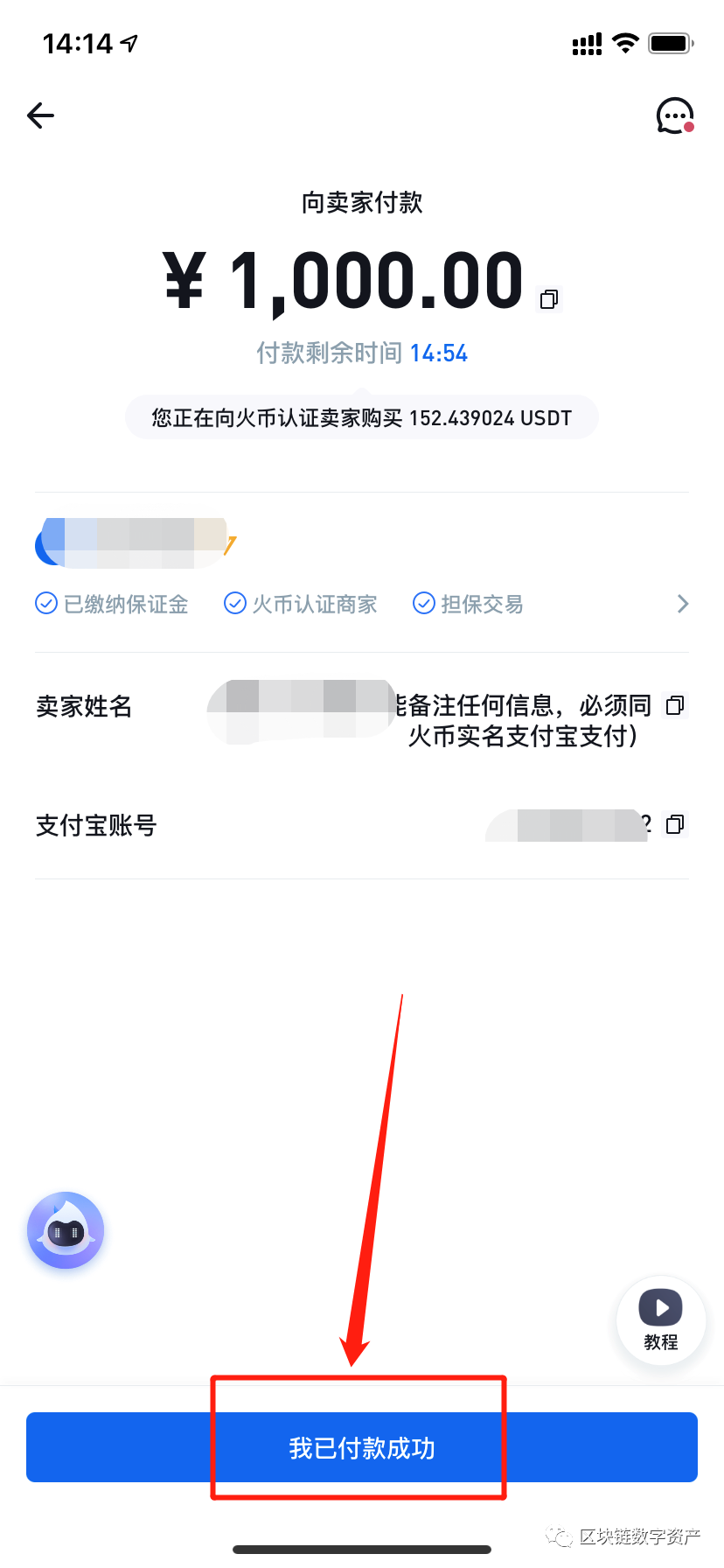The image size is (724, 1568).
Task: Tap the 向卖家付款 page header
Action: tap(361, 202)
